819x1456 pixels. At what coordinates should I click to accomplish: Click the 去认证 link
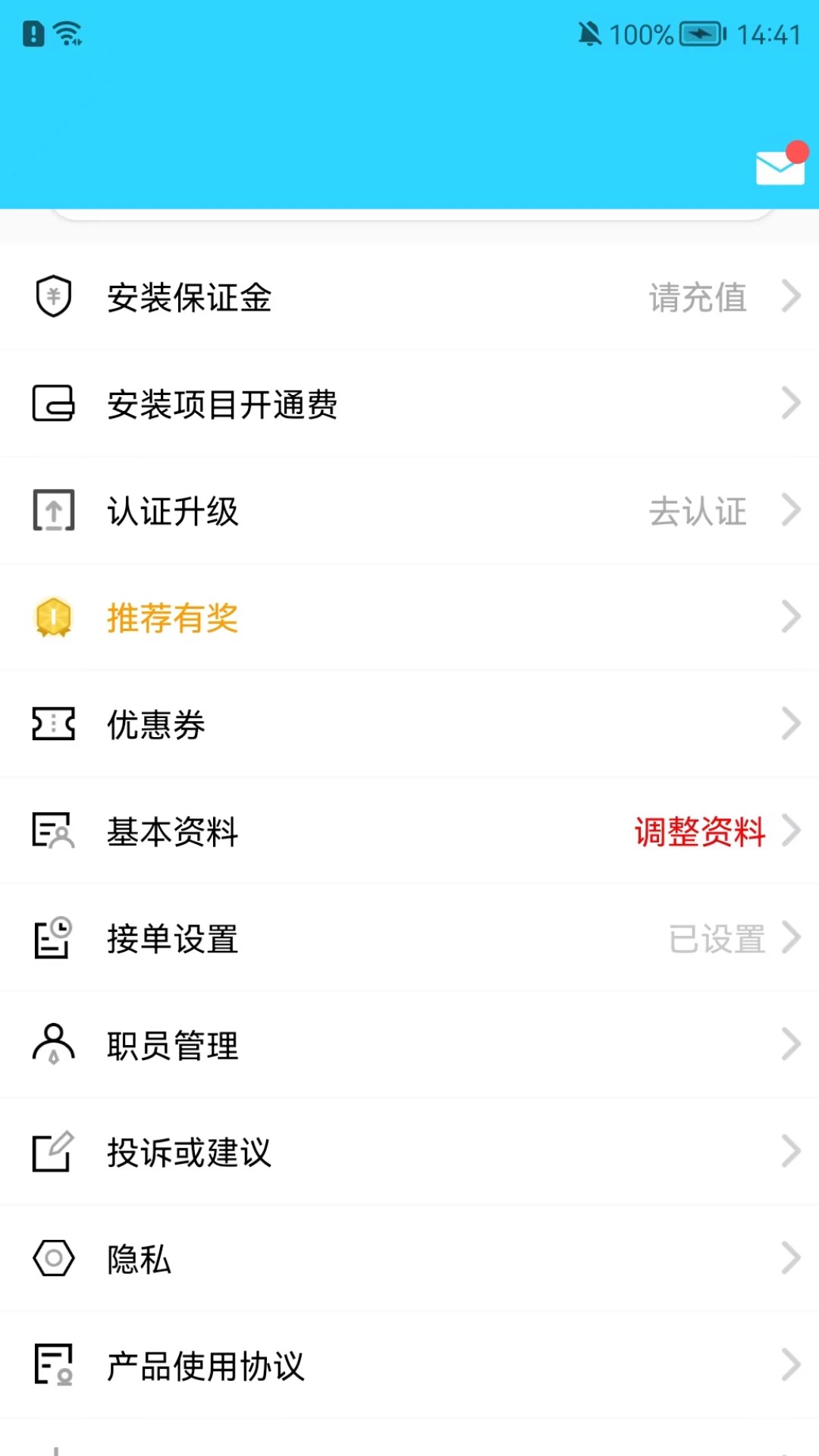tap(700, 511)
